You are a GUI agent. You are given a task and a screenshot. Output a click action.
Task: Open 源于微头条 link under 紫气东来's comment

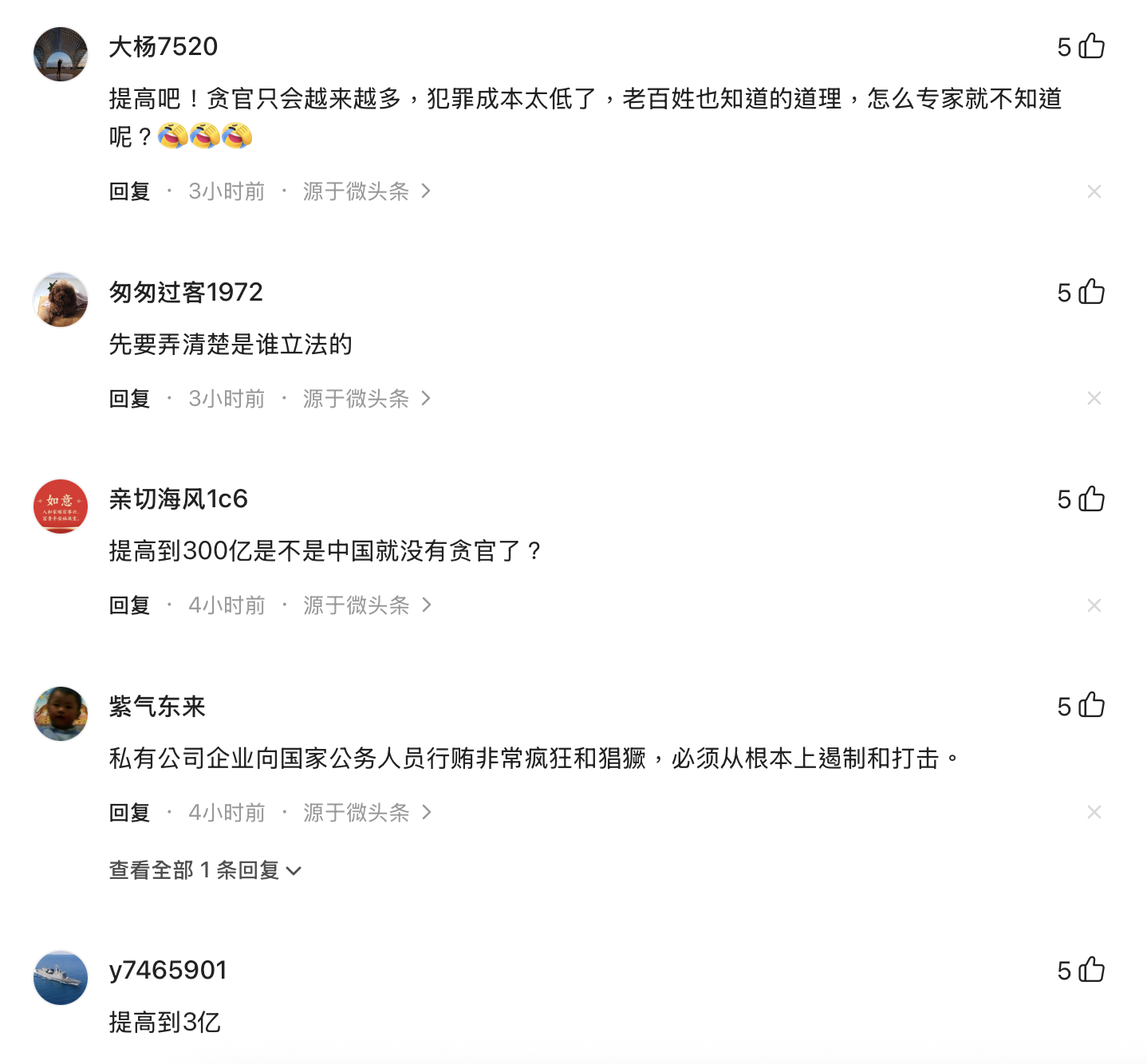(366, 812)
